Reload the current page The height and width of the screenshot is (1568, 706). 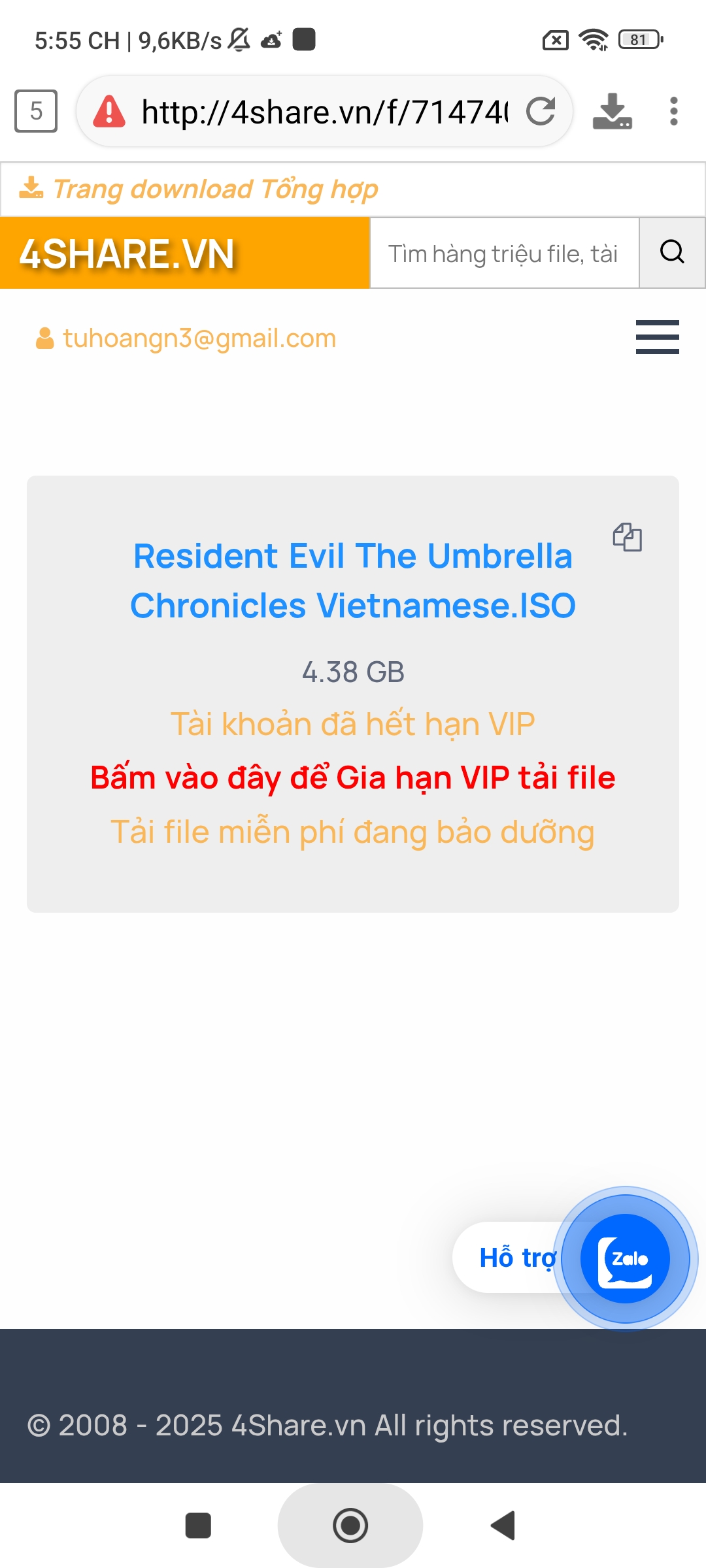click(541, 110)
